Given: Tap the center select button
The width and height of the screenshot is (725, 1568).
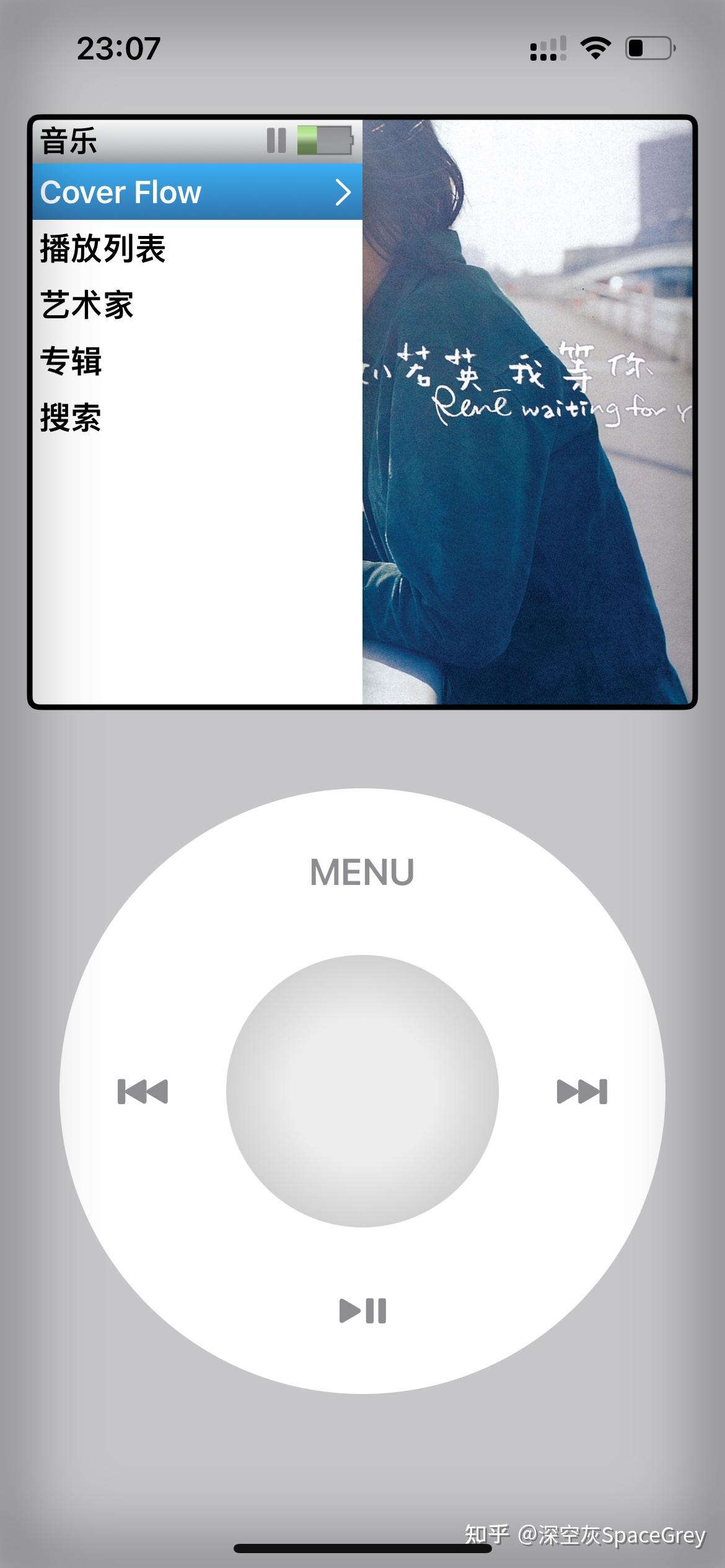Looking at the screenshot, I should pyautogui.click(x=362, y=1091).
